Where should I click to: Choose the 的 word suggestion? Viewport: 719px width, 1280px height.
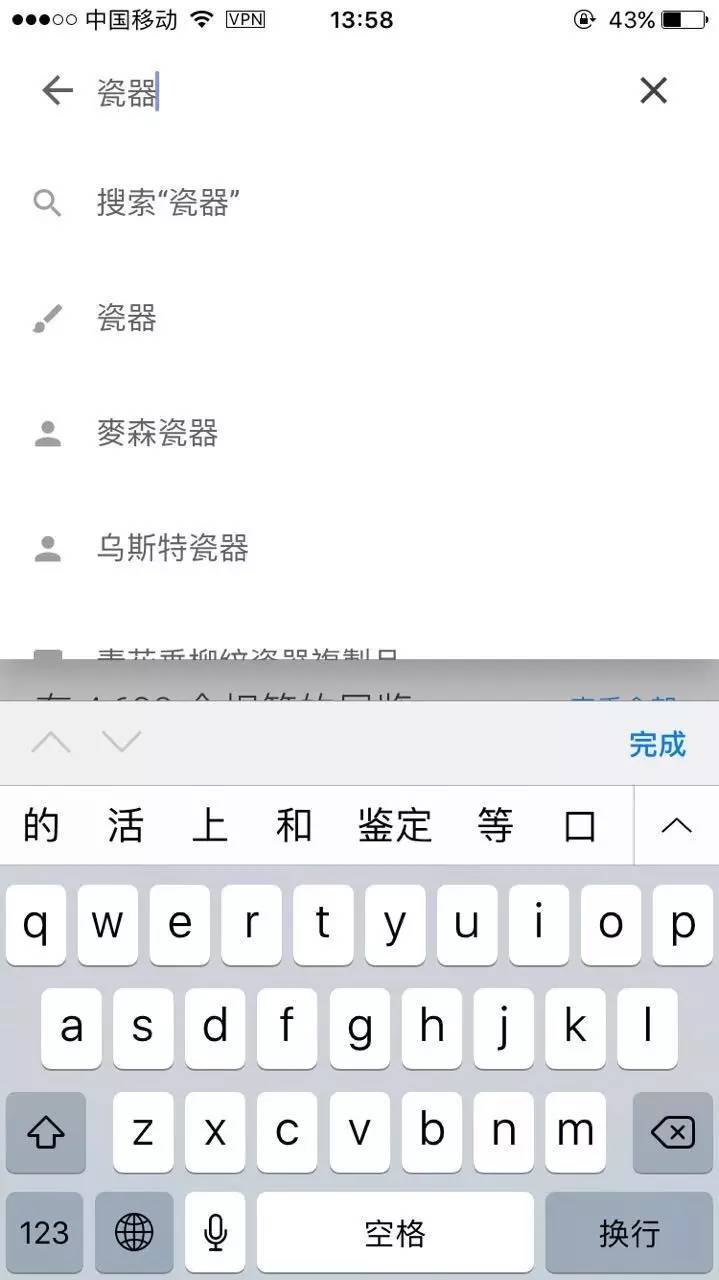tap(41, 827)
